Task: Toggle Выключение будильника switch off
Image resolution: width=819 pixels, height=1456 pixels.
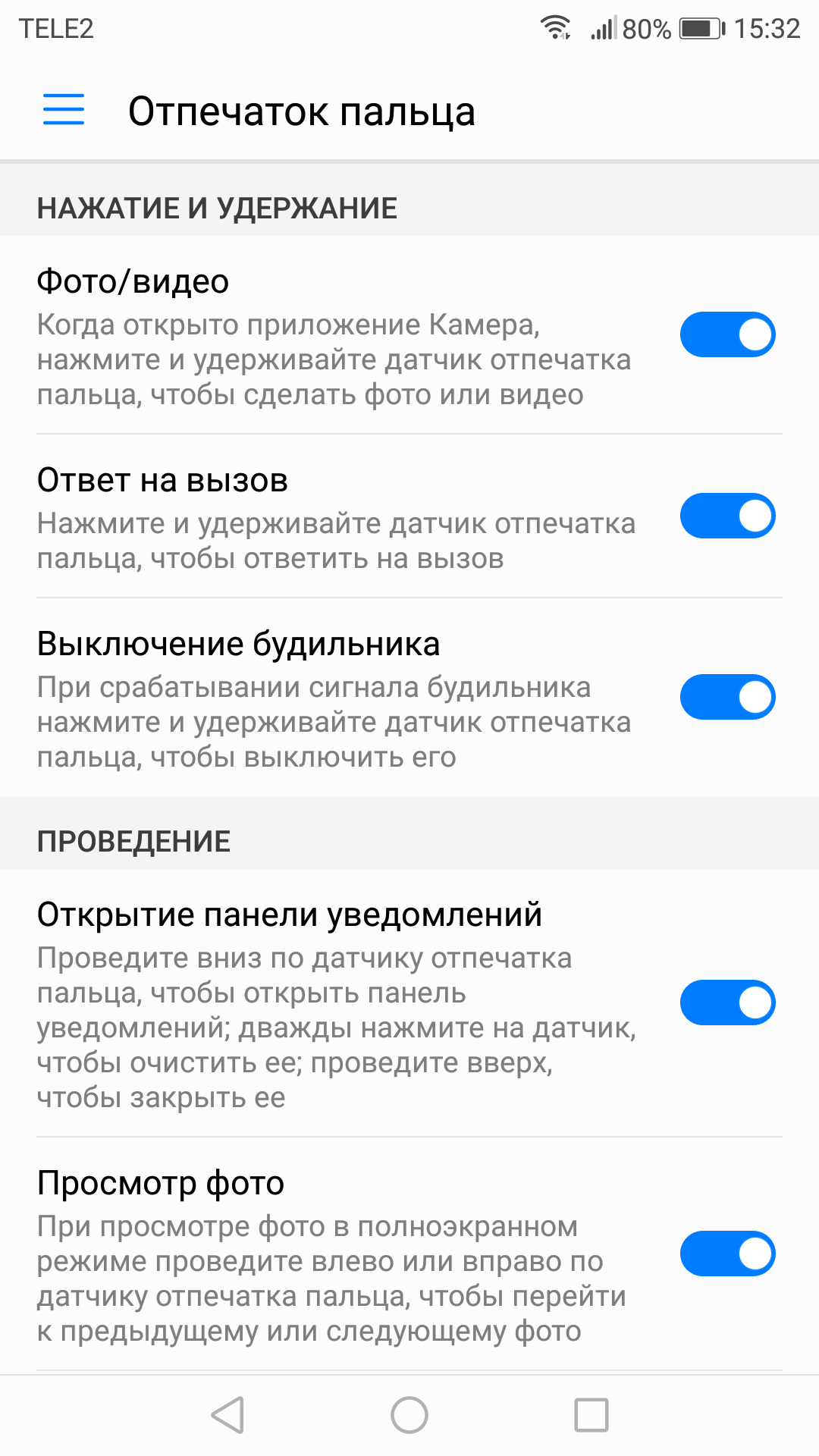Action: [x=727, y=697]
